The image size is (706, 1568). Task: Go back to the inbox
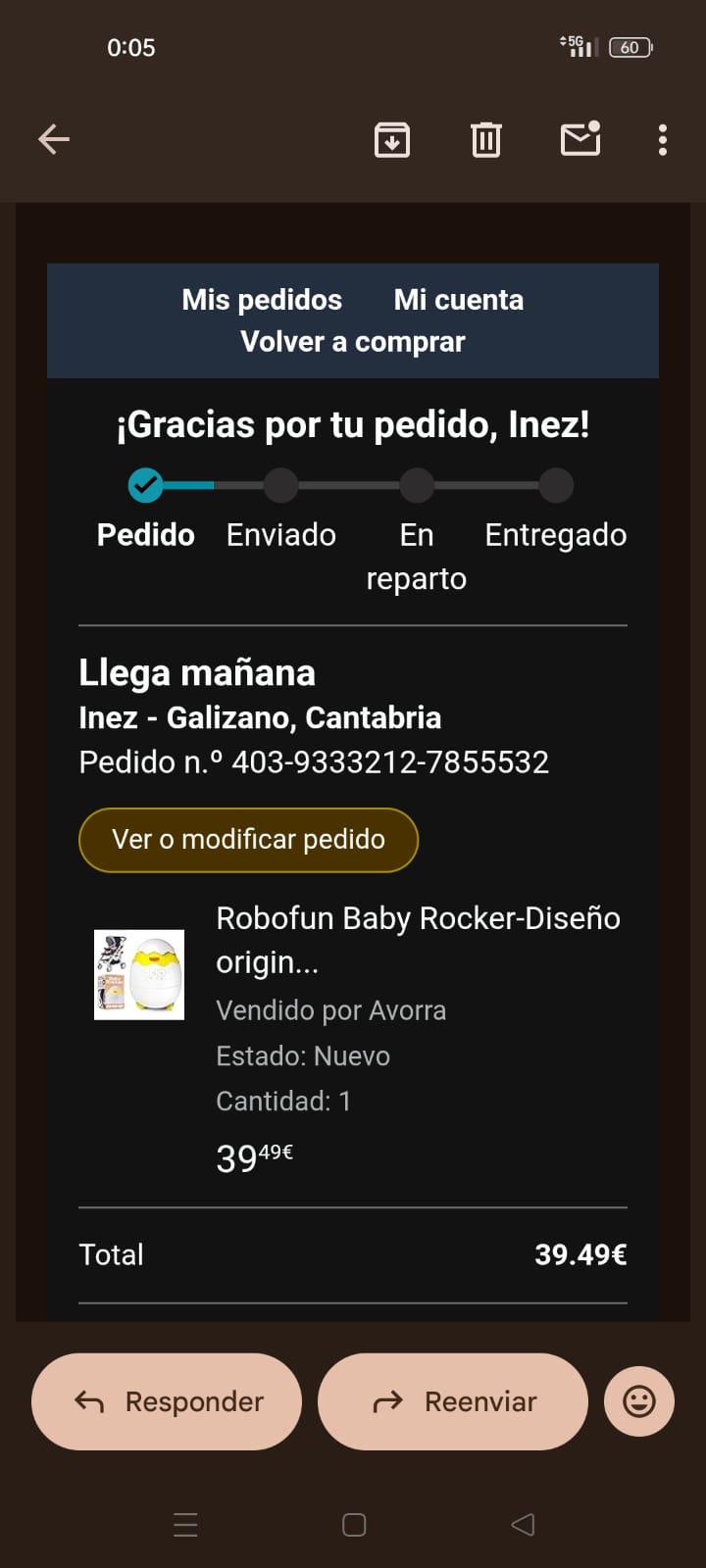[54, 139]
